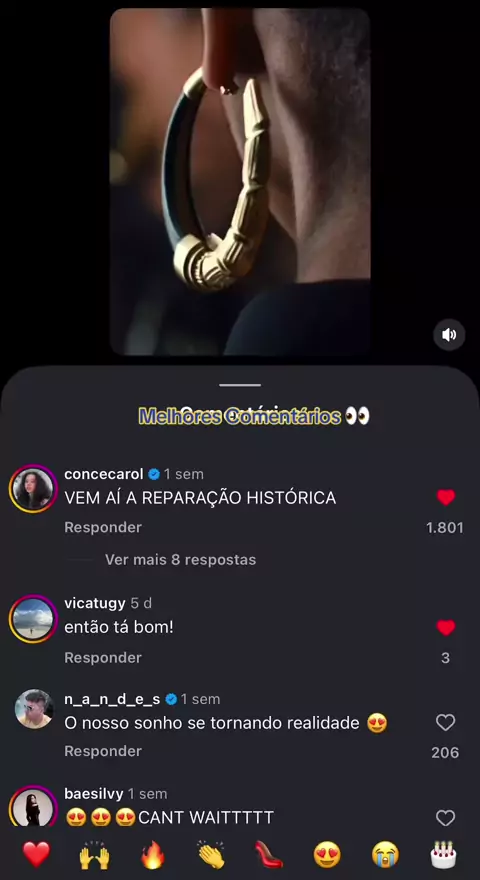Insert the heart-eyes emoji in bottom row
Viewport: 480px width, 880px height.
pos(327,855)
